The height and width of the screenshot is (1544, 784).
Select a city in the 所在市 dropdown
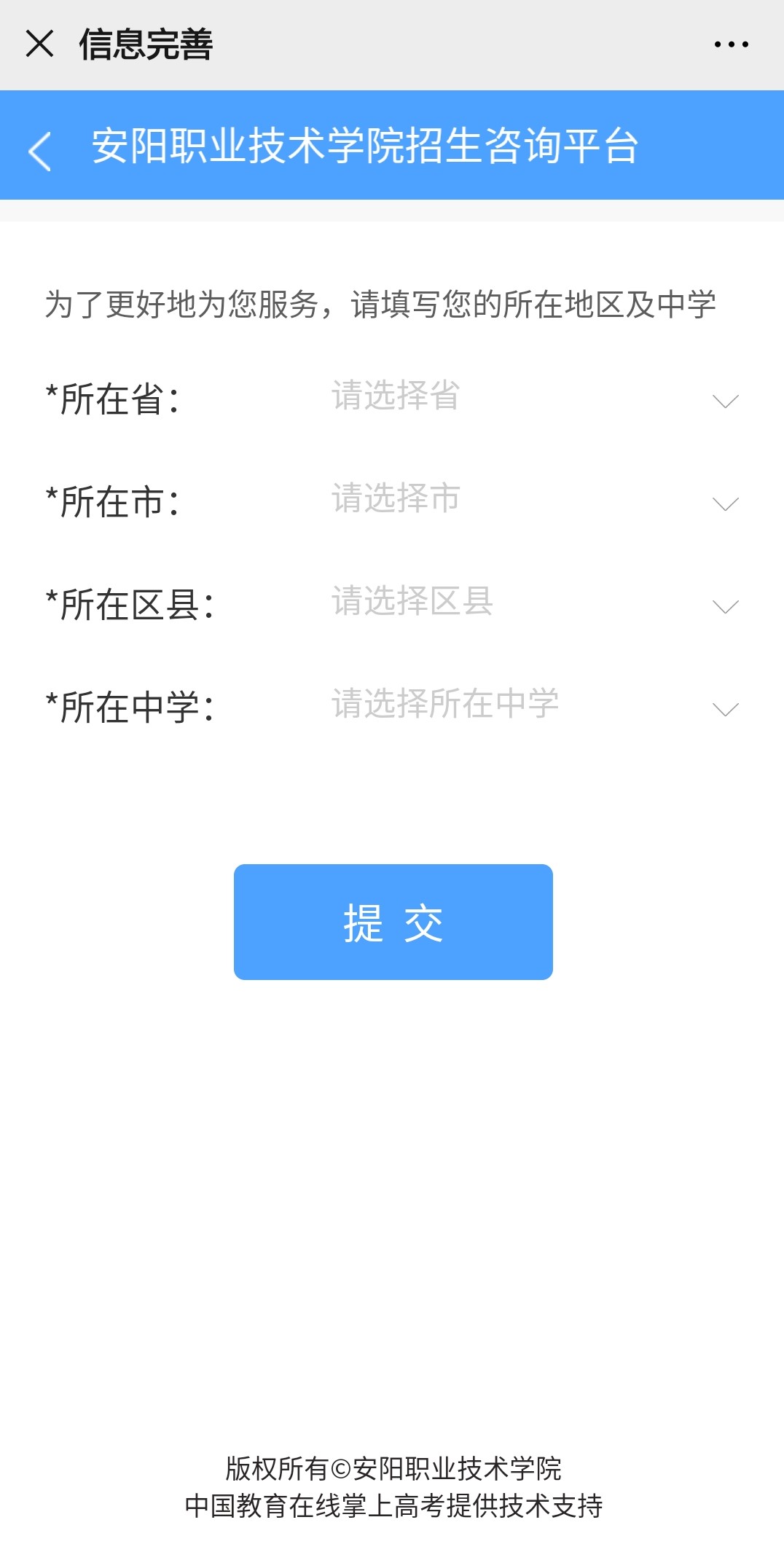536,501
